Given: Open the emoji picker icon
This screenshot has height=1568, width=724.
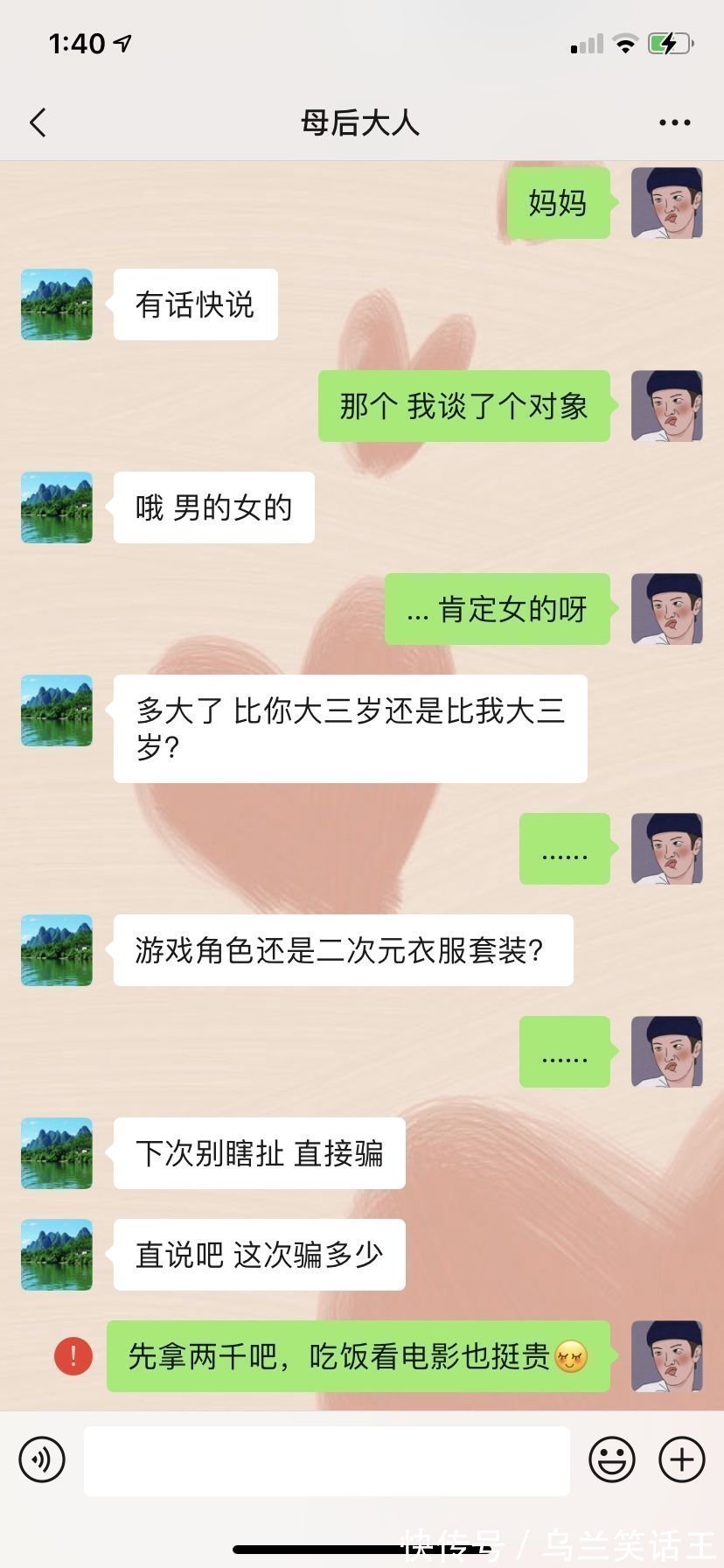Looking at the screenshot, I should point(612,1459).
